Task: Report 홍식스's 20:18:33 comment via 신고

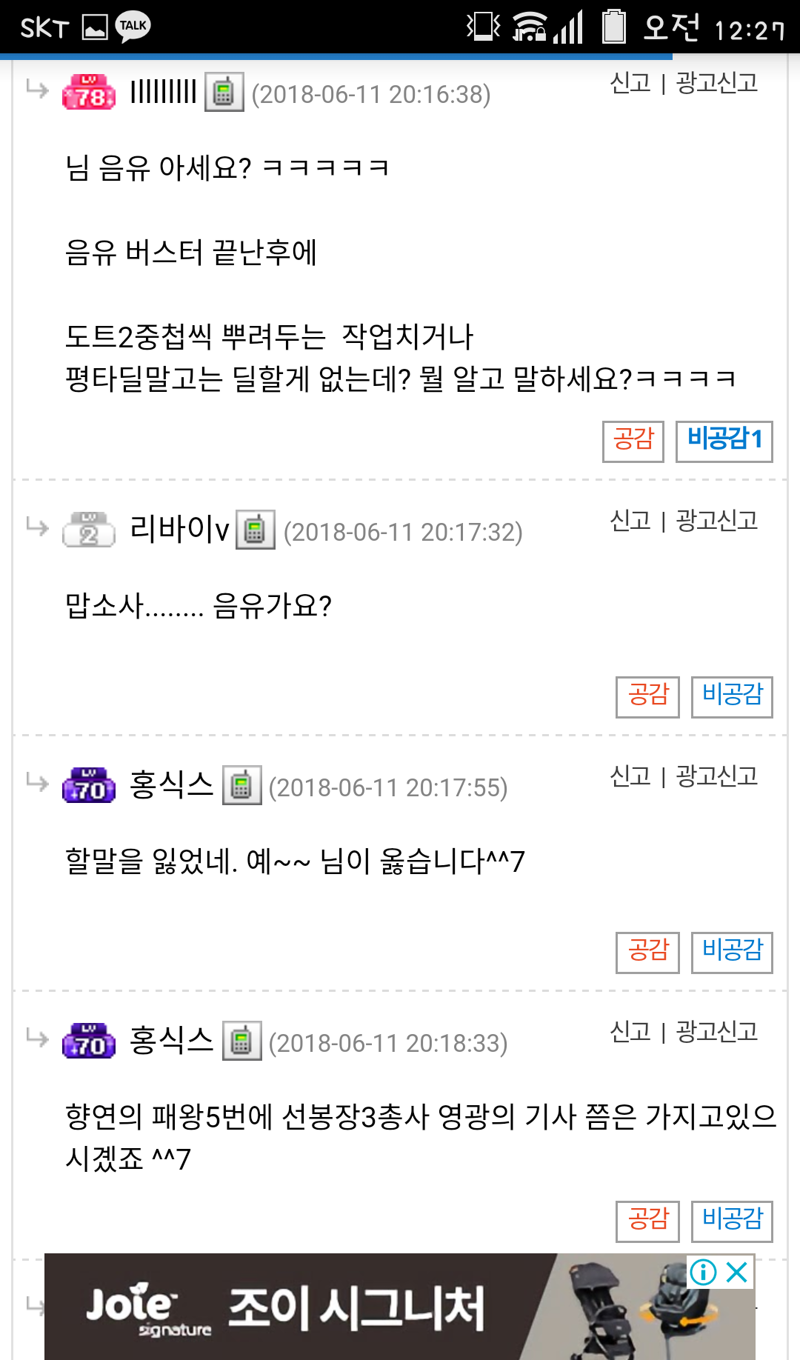Action: 630,1031
